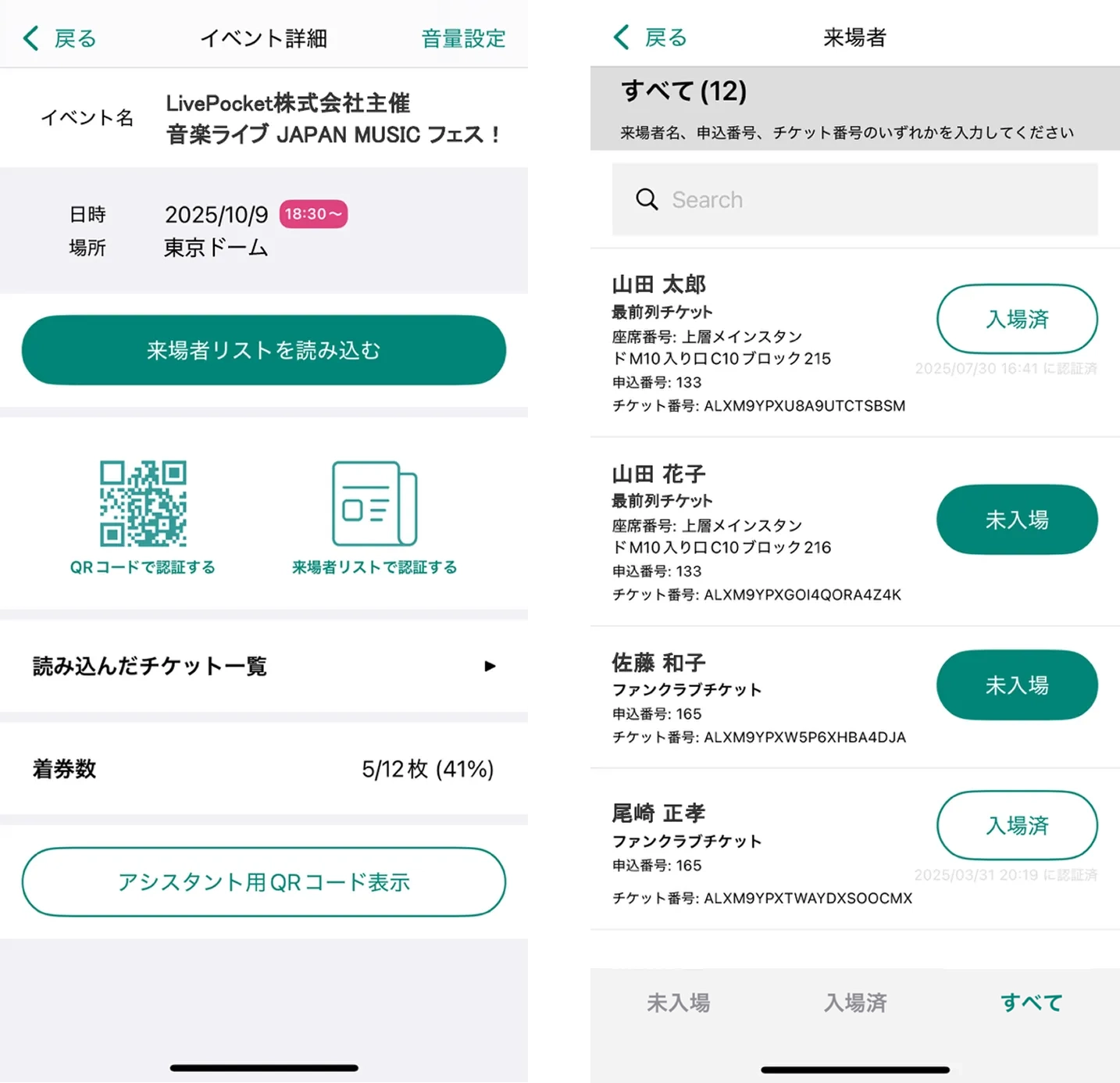Choose 来場者リストで認証する

(374, 516)
